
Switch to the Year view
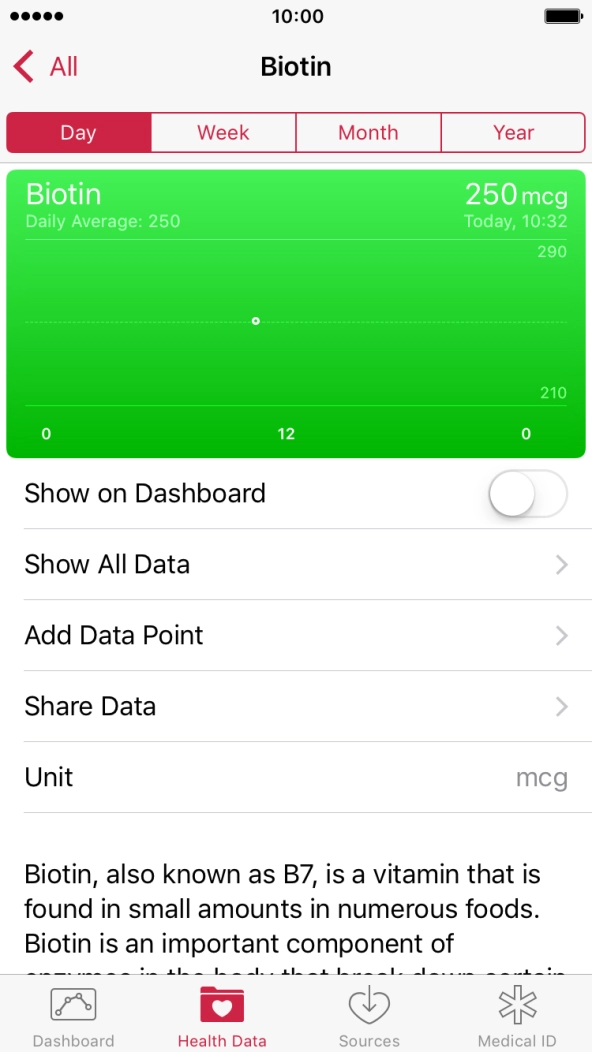513,132
